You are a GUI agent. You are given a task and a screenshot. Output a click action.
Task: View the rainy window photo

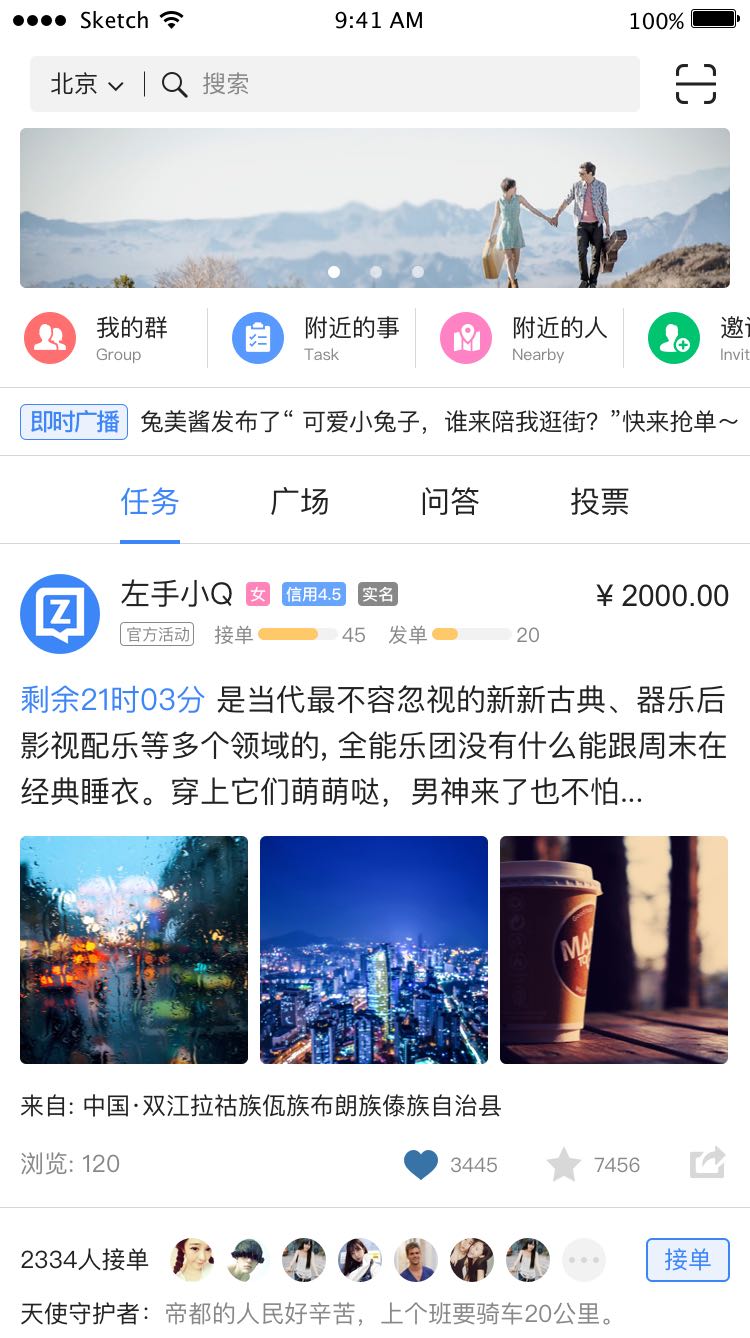[134, 950]
